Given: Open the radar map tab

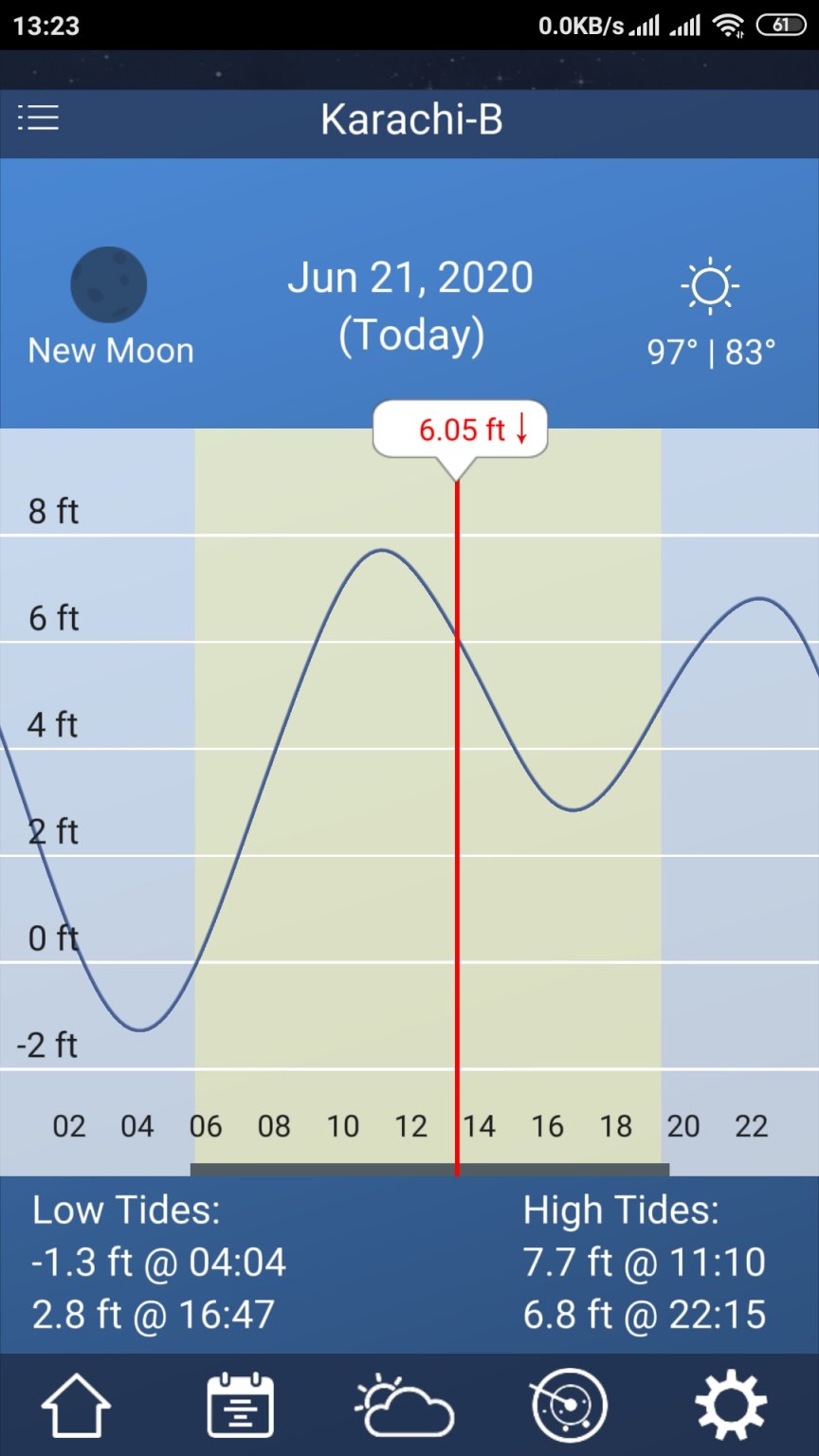Looking at the screenshot, I should point(569,1405).
